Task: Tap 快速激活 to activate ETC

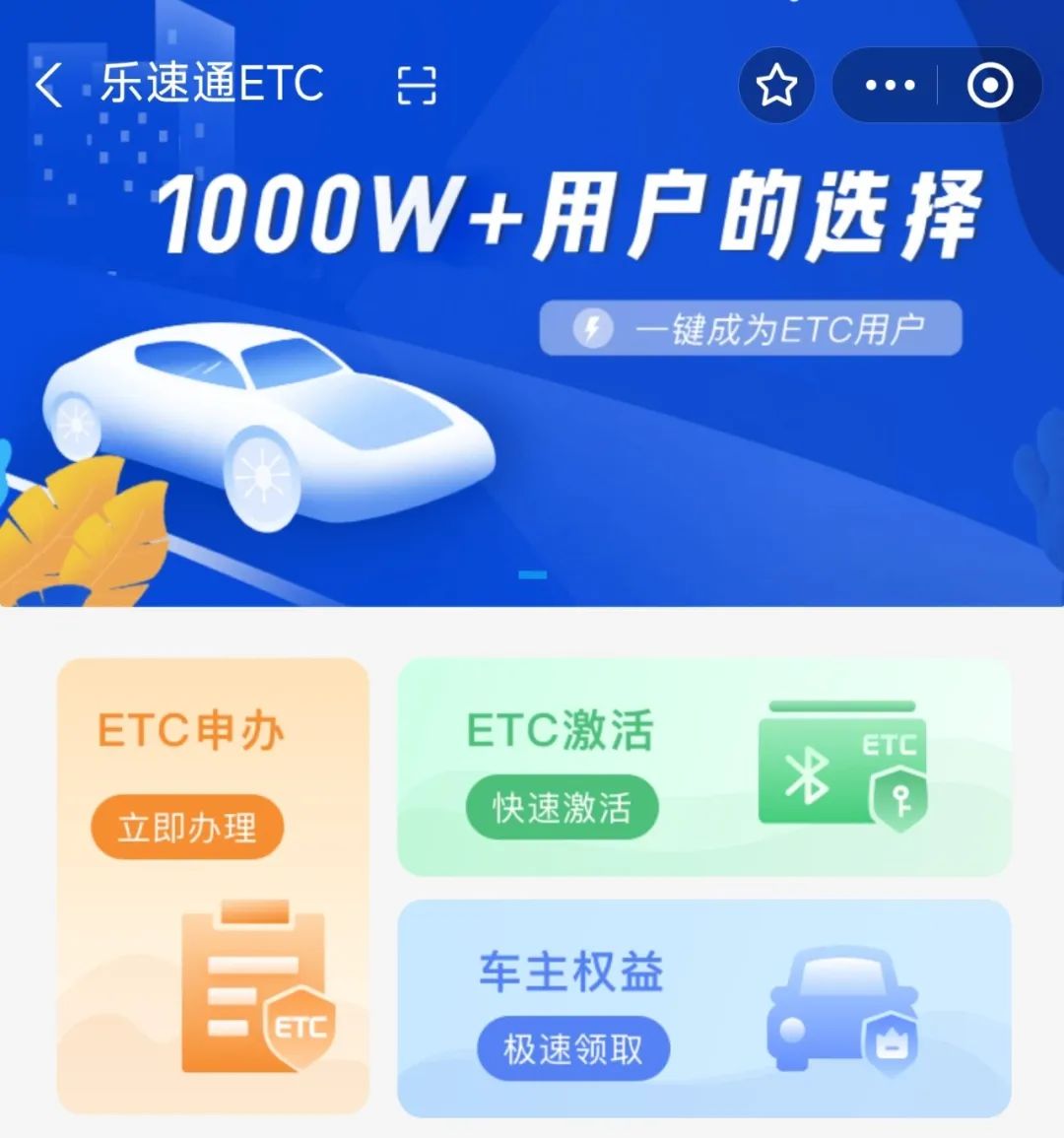Action: click(x=562, y=808)
